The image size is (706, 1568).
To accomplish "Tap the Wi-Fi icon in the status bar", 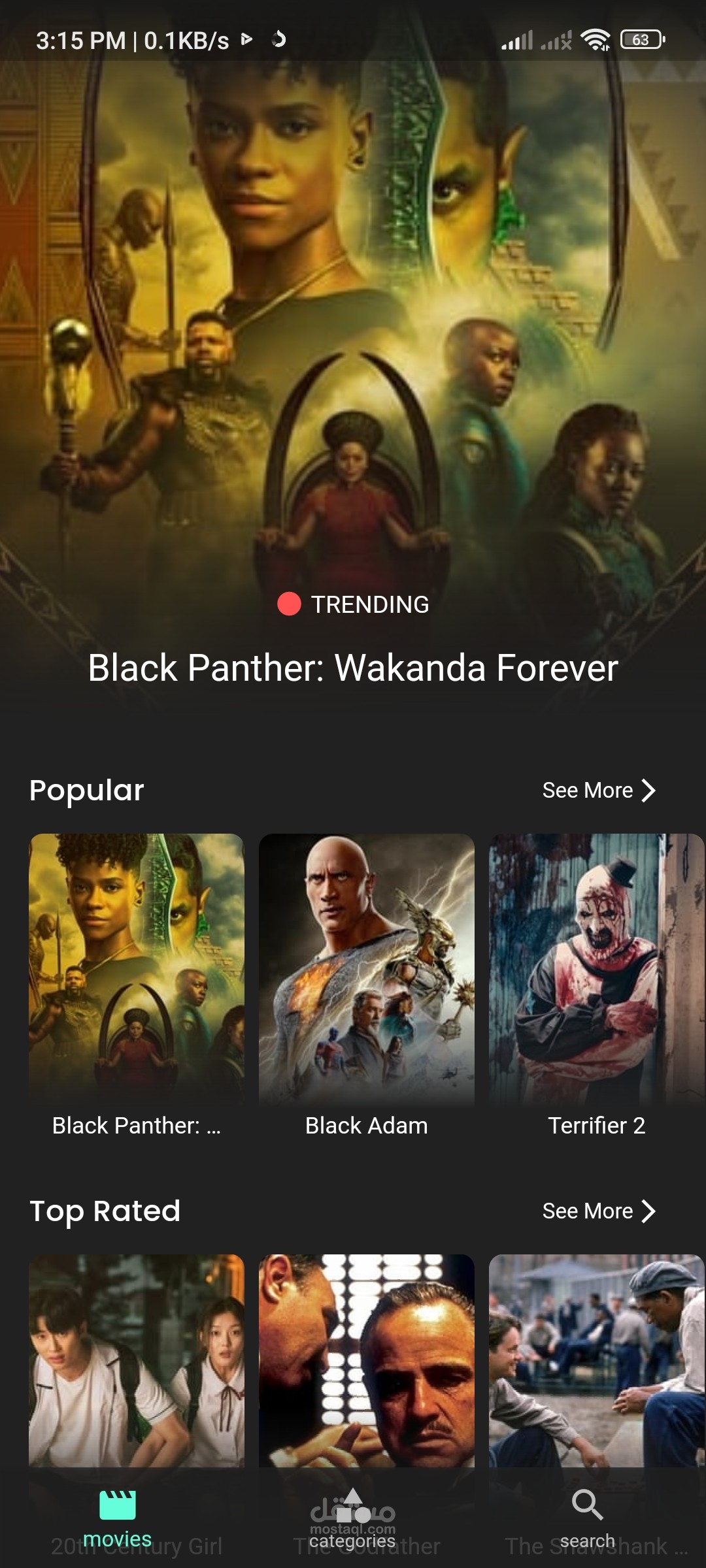I will pos(594,39).
